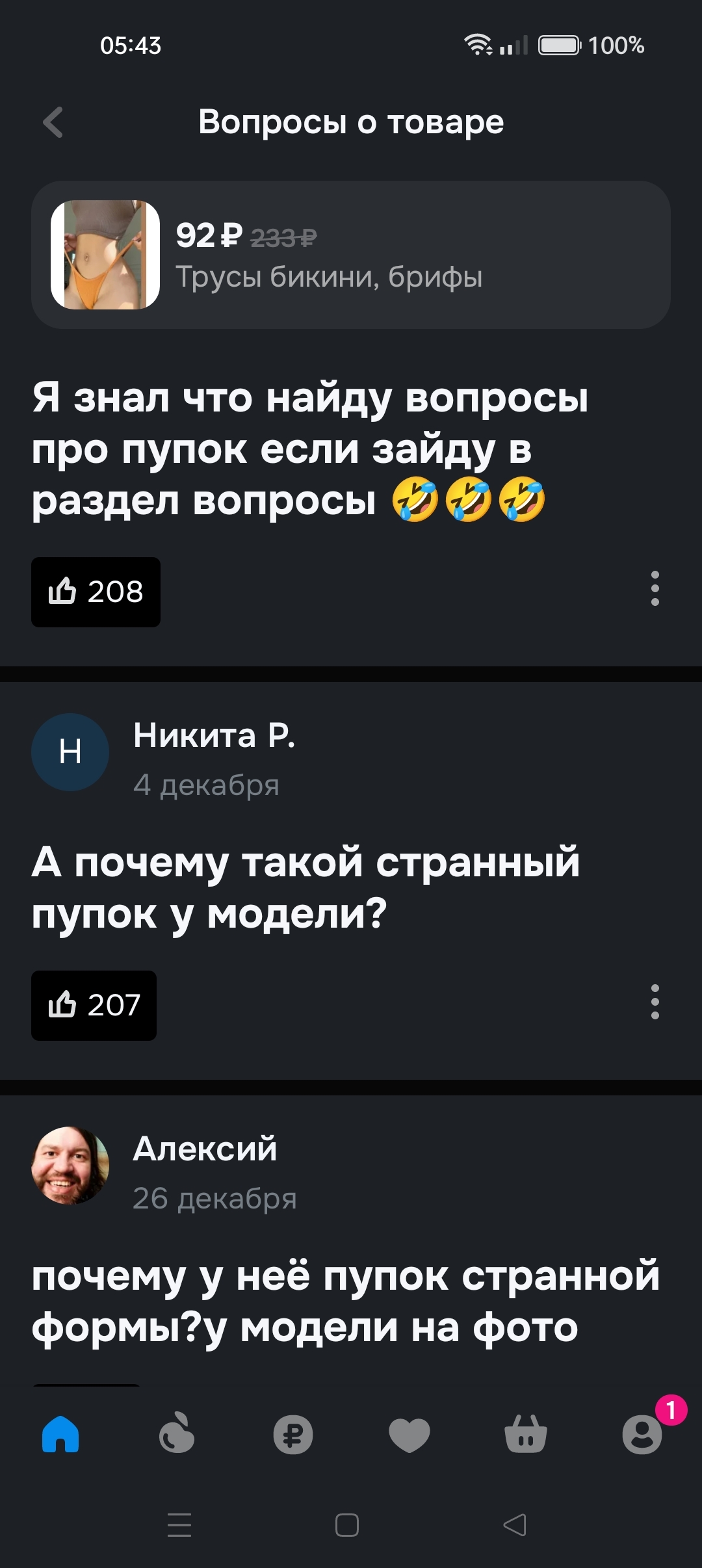Open overflow menu on Никита Р.'s question
The height and width of the screenshot is (1568, 702).
point(655,1002)
